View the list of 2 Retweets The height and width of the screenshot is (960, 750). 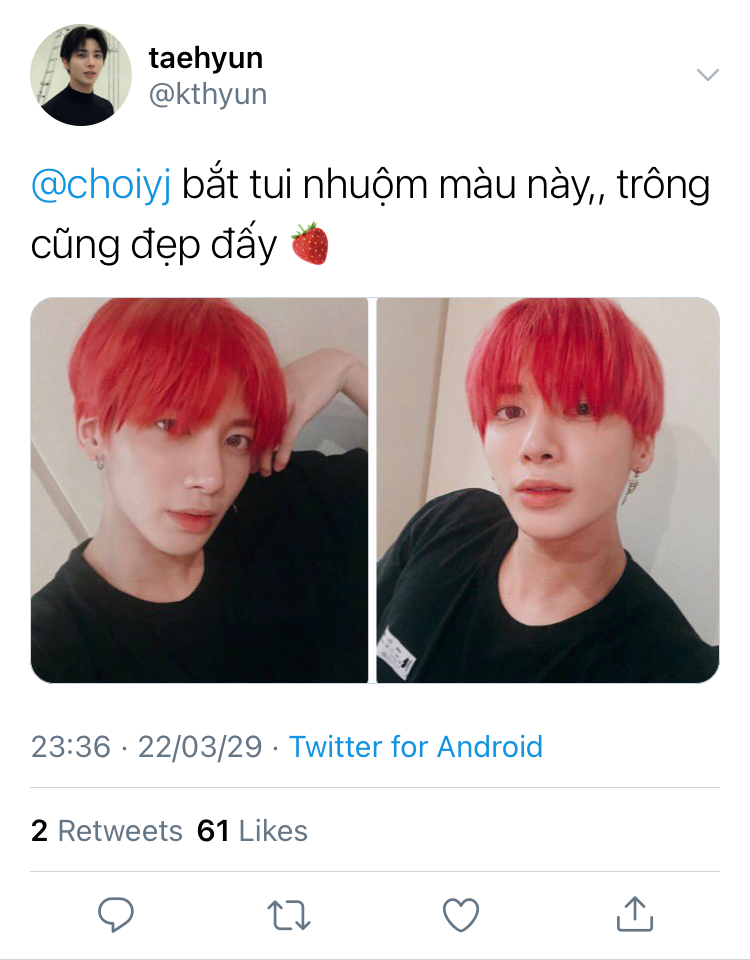(x=107, y=830)
